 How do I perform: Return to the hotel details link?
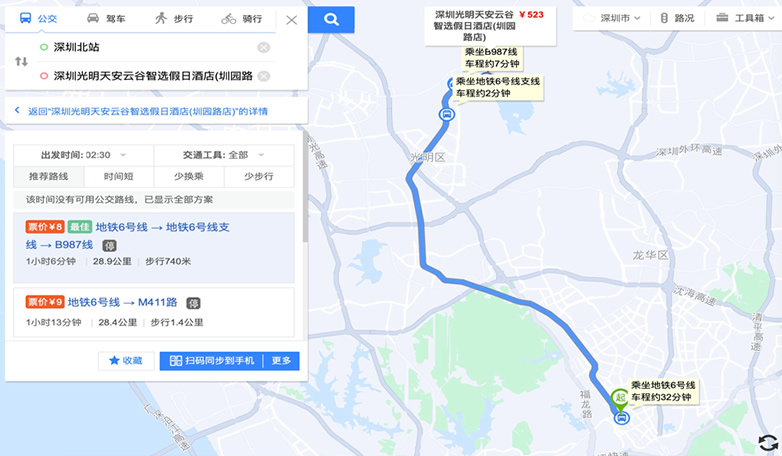(x=140, y=111)
